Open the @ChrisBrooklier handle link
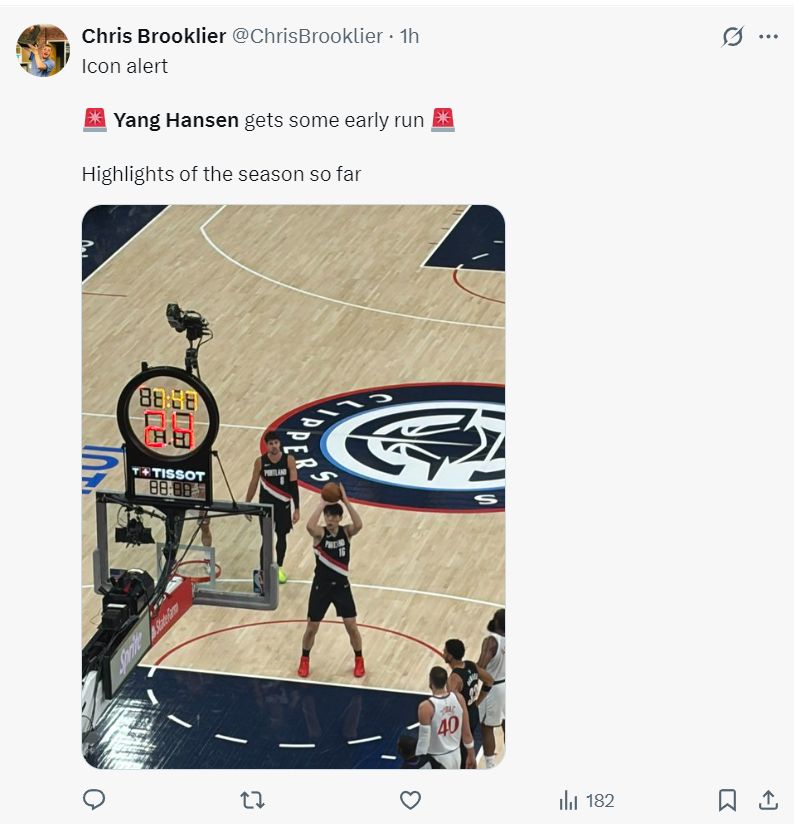 coord(307,36)
